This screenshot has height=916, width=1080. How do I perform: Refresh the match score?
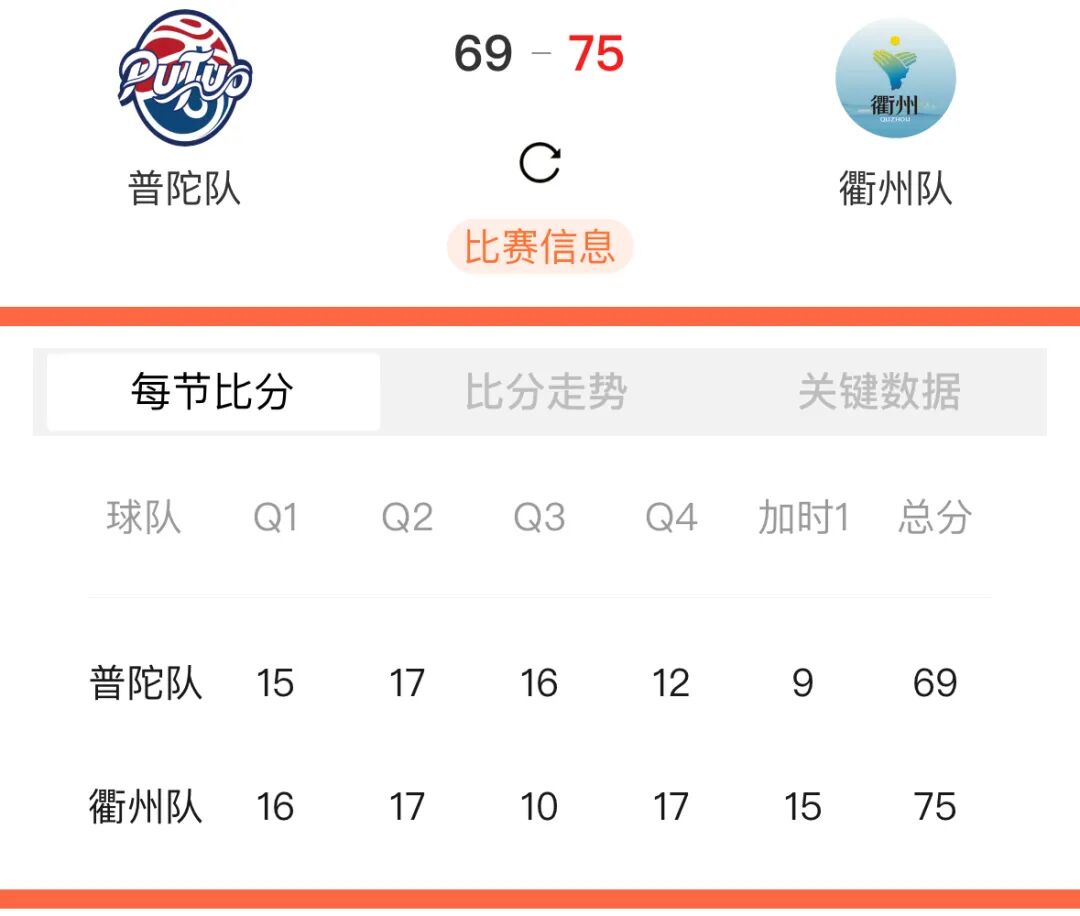click(x=540, y=163)
